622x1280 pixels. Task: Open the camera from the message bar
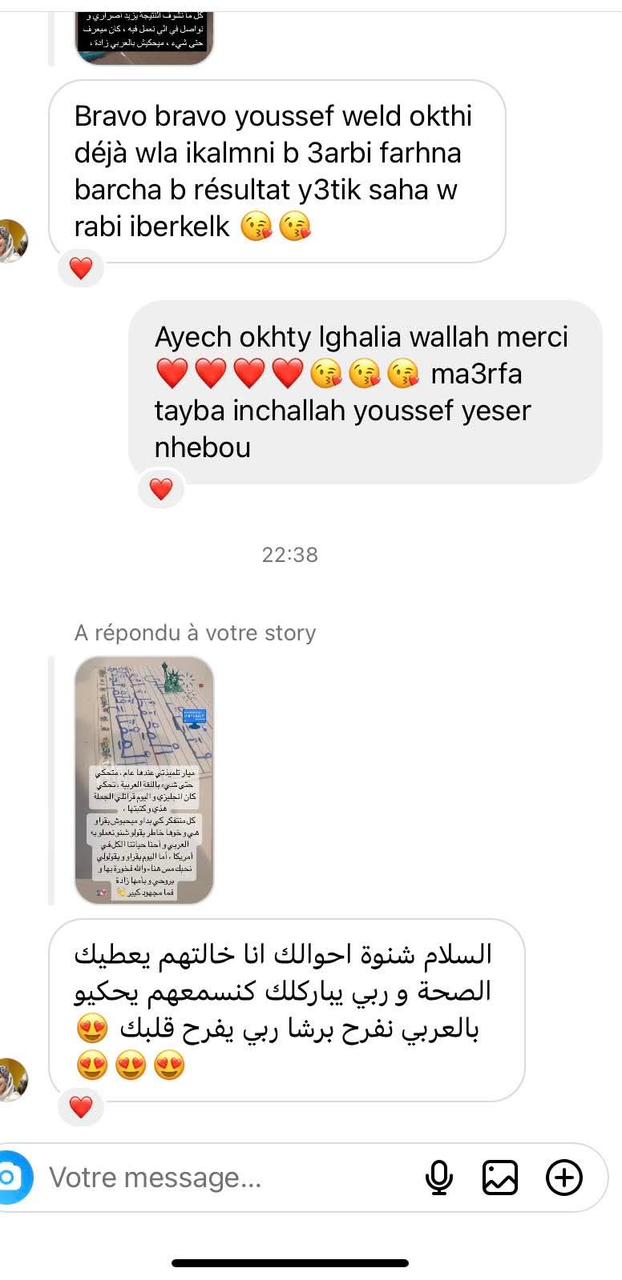pos(10,1178)
